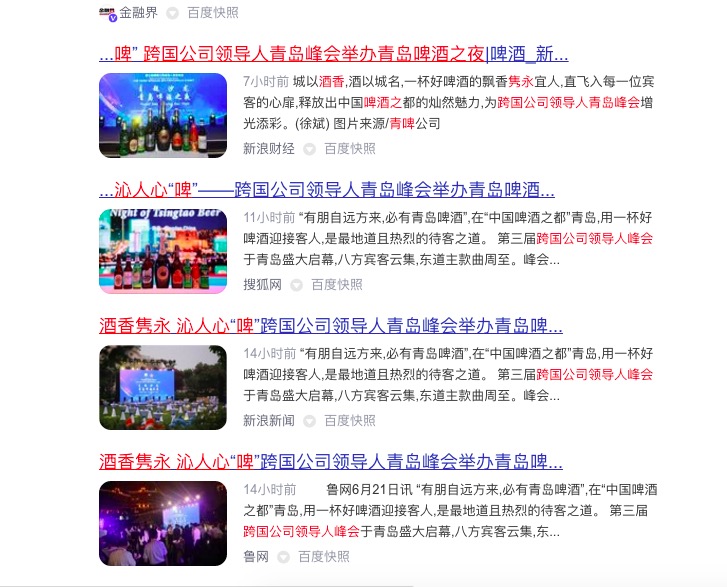View 百度快照 for the 金融界 result
This screenshot has width=727, height=587.
coord(213,13)
